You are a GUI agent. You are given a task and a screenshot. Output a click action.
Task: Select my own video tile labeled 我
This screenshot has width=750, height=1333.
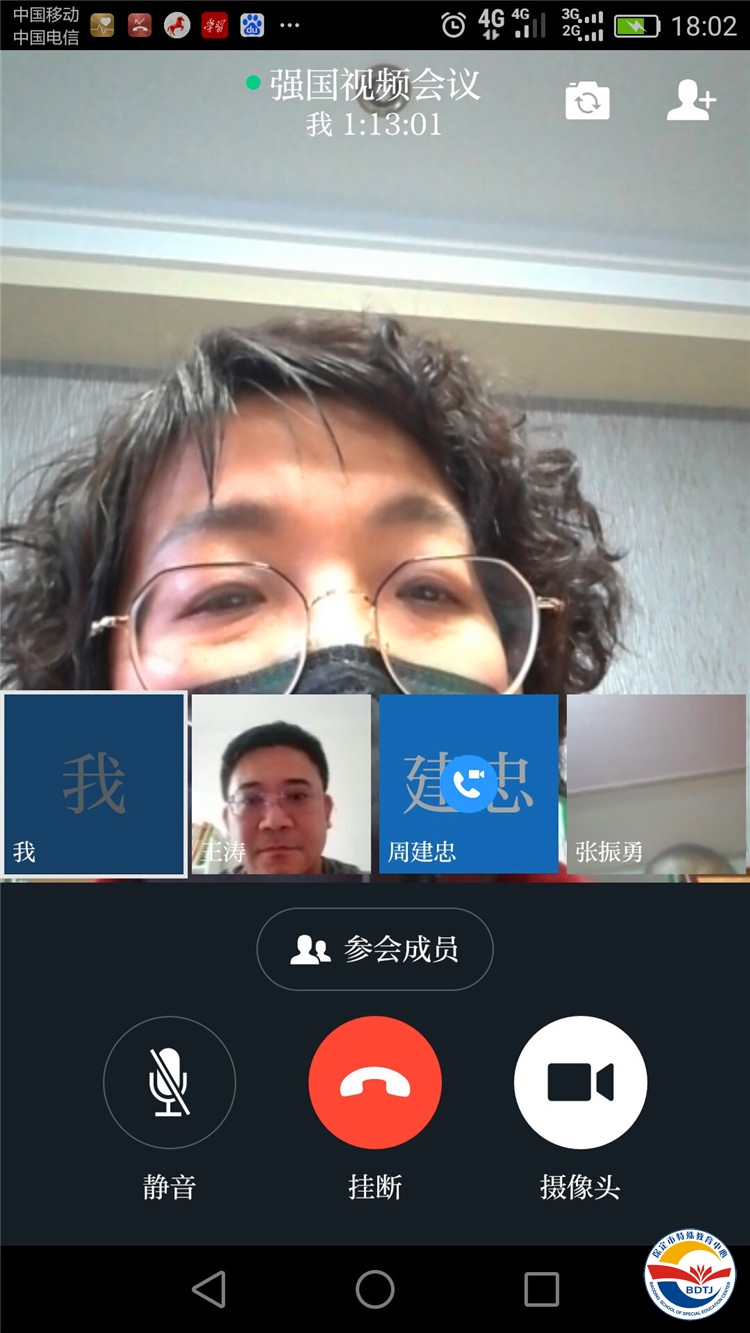(95, 784)
